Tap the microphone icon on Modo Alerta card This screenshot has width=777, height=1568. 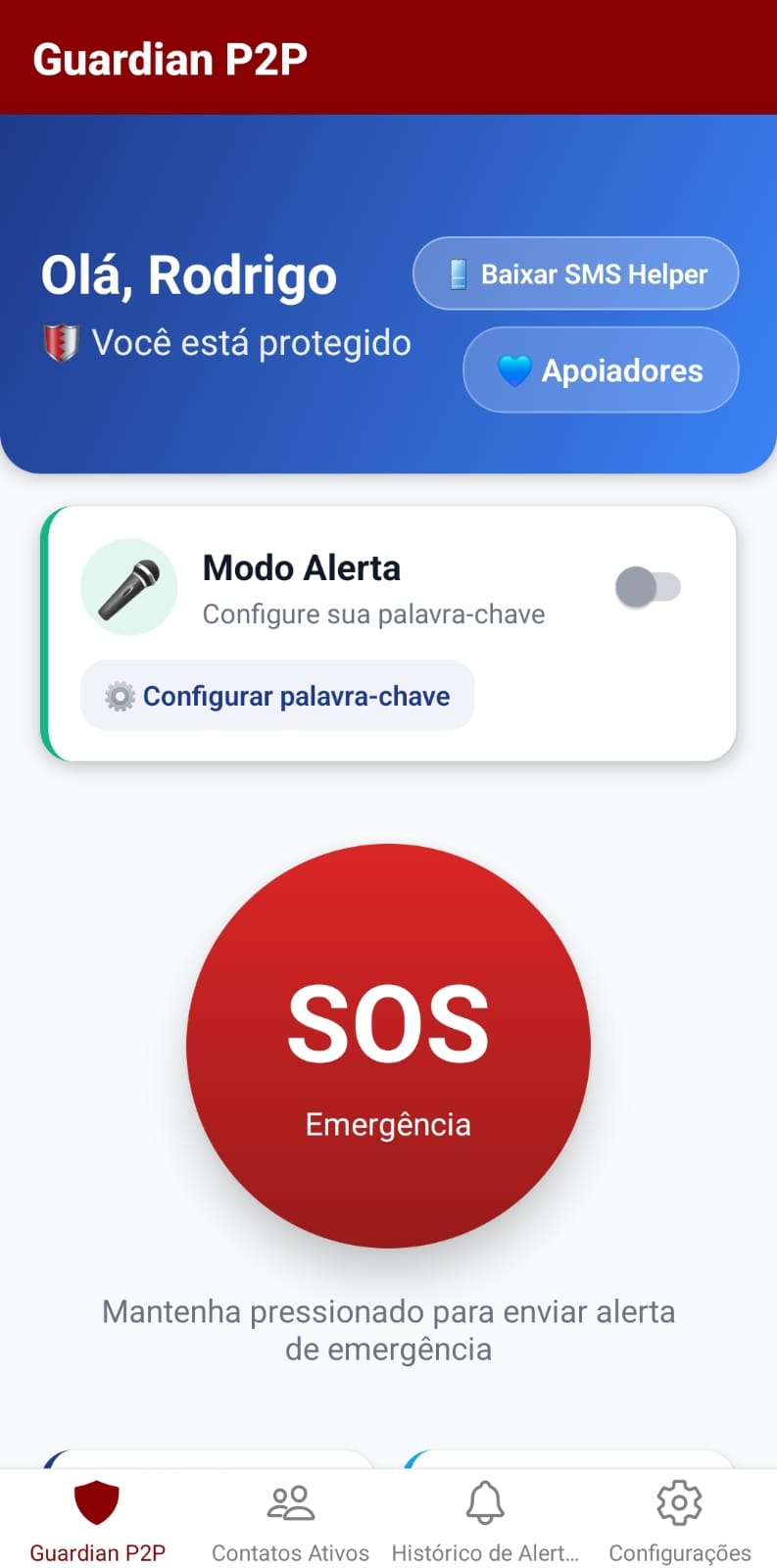128,587
